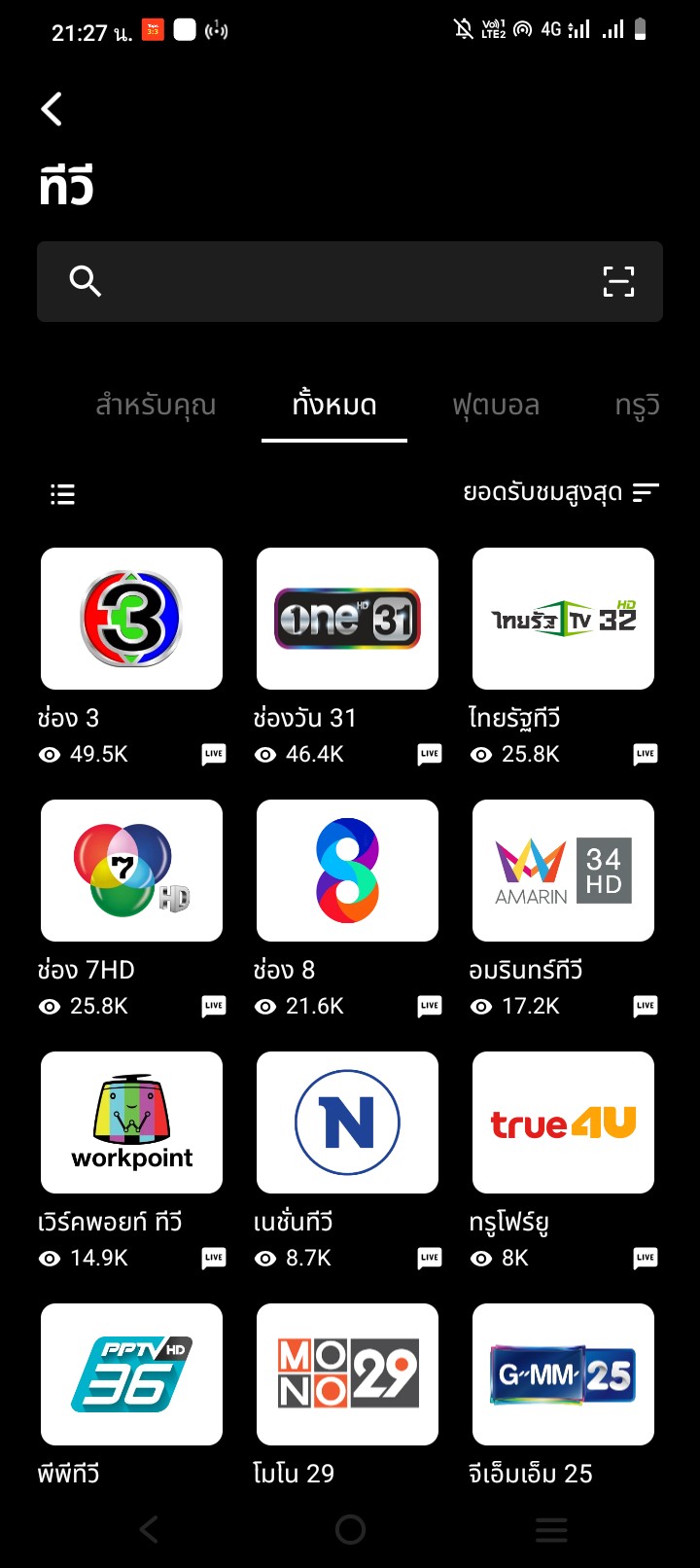Open โมโน 29 channel

coord(347,1374)
